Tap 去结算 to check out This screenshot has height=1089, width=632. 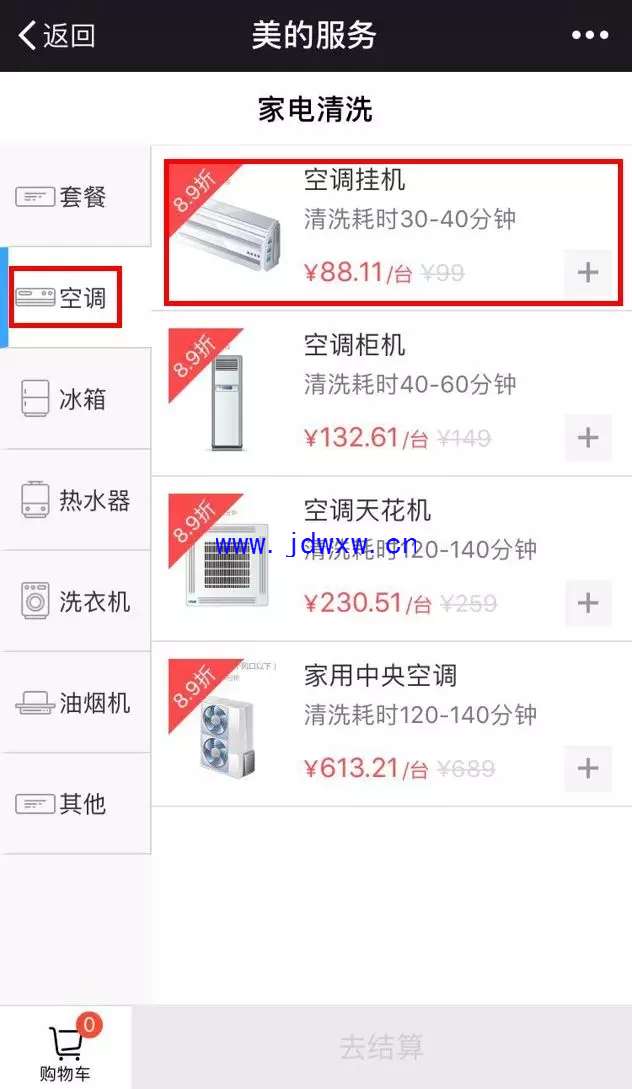click(x=381, y=1047)
